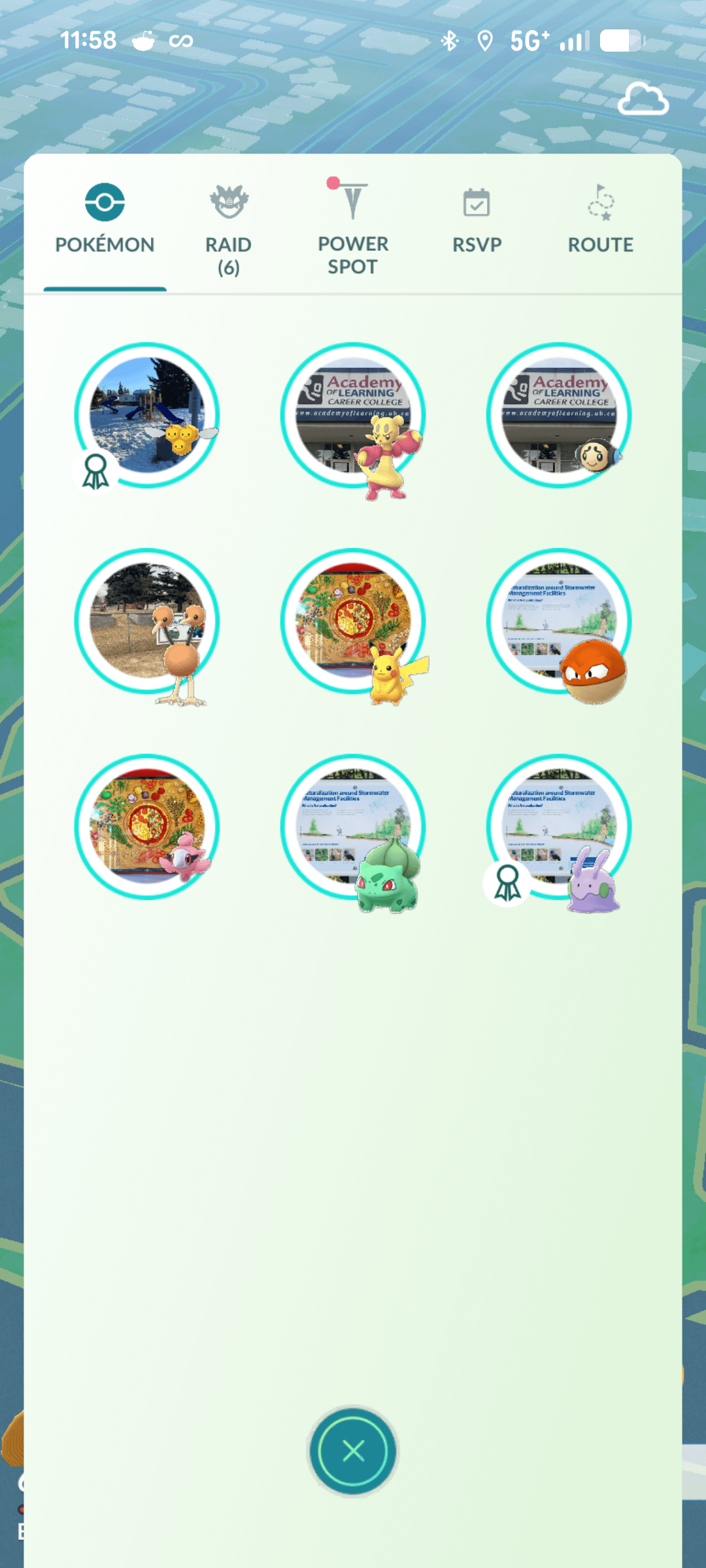706x1568 pixels.
Task: Open the Power Spot tab
Action: [x=353, y=229]
